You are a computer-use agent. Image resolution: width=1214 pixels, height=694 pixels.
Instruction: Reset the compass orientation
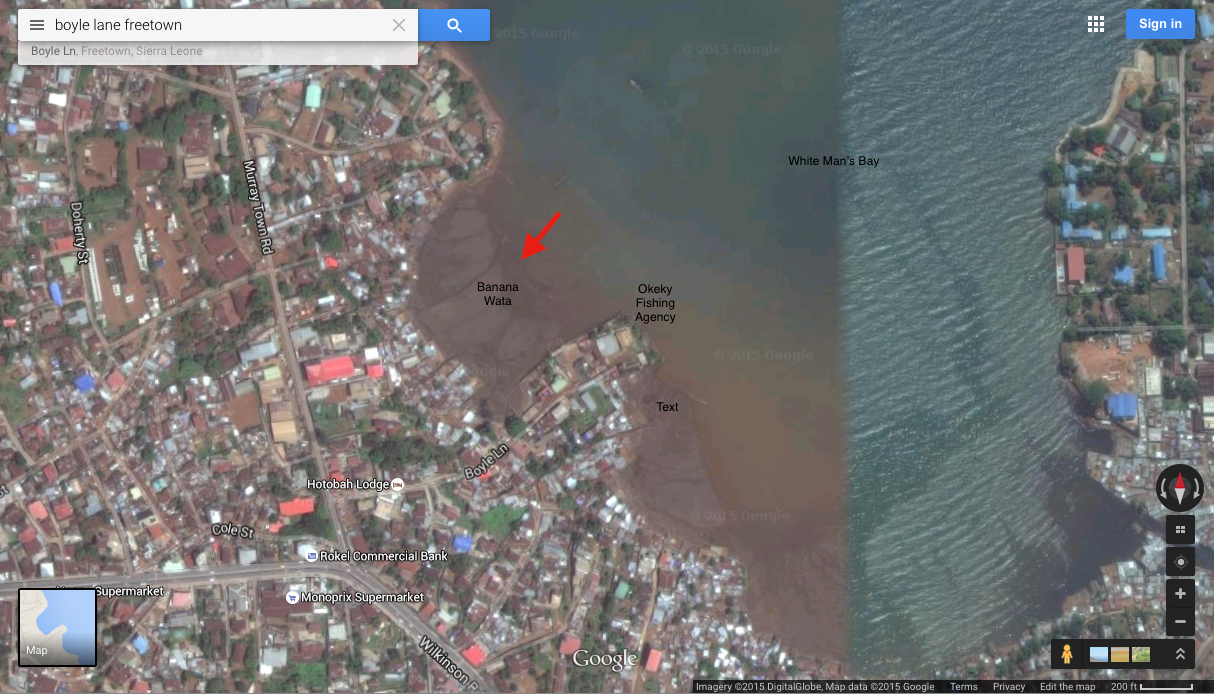pyautogui.click(x=1180, y=488)
